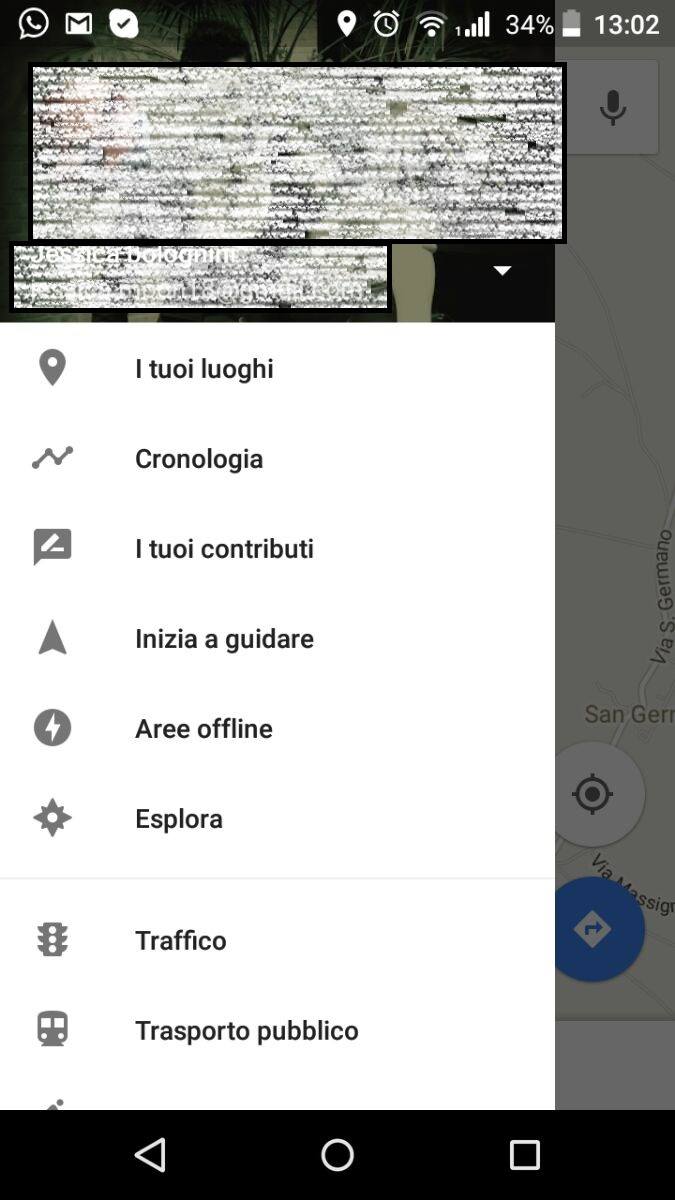Enable the Traffico layer
The height and width of the screenshot is (1200, 675).
180,941
